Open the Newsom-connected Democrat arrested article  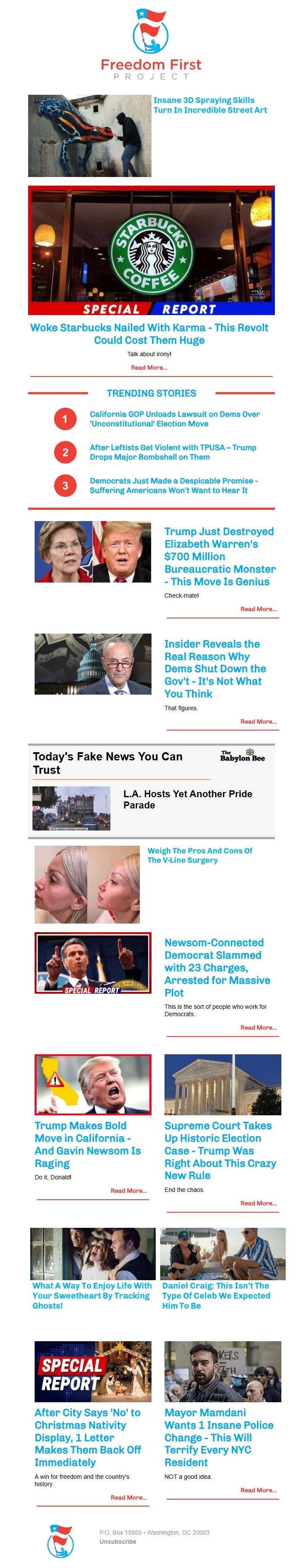(x=217, y=967)
